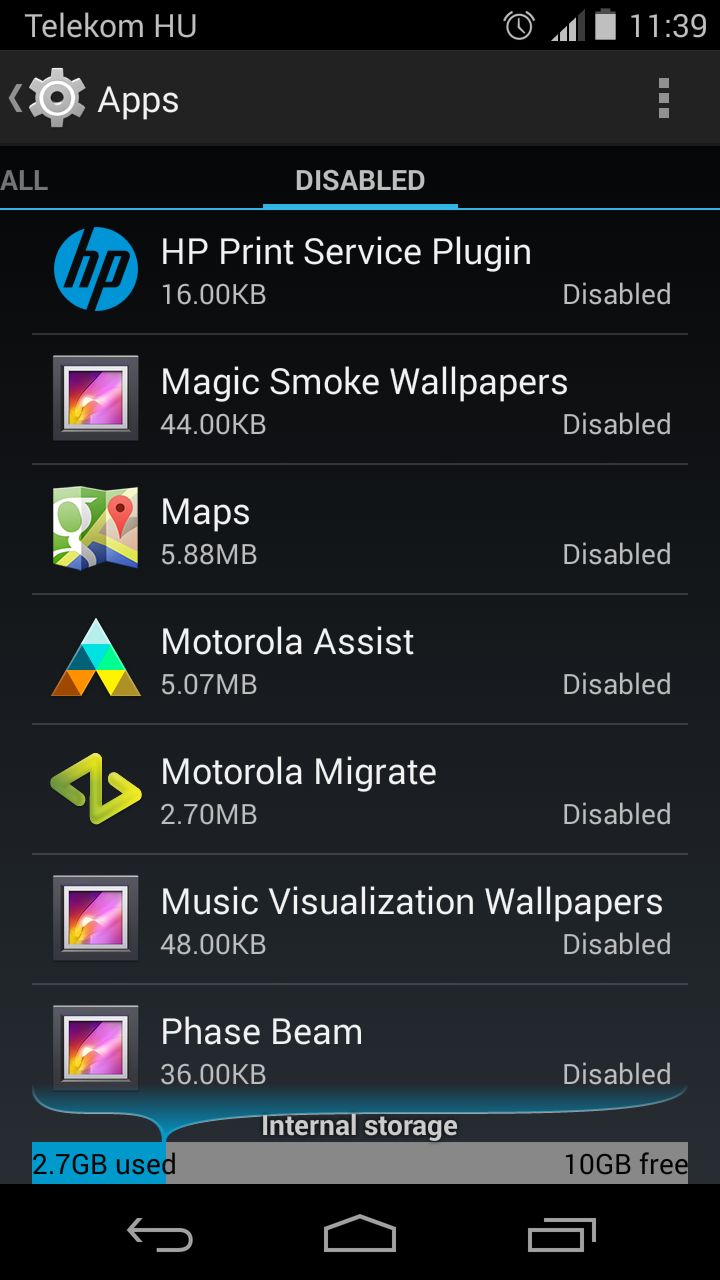Open the overflow menu

(x=663, y=98)
